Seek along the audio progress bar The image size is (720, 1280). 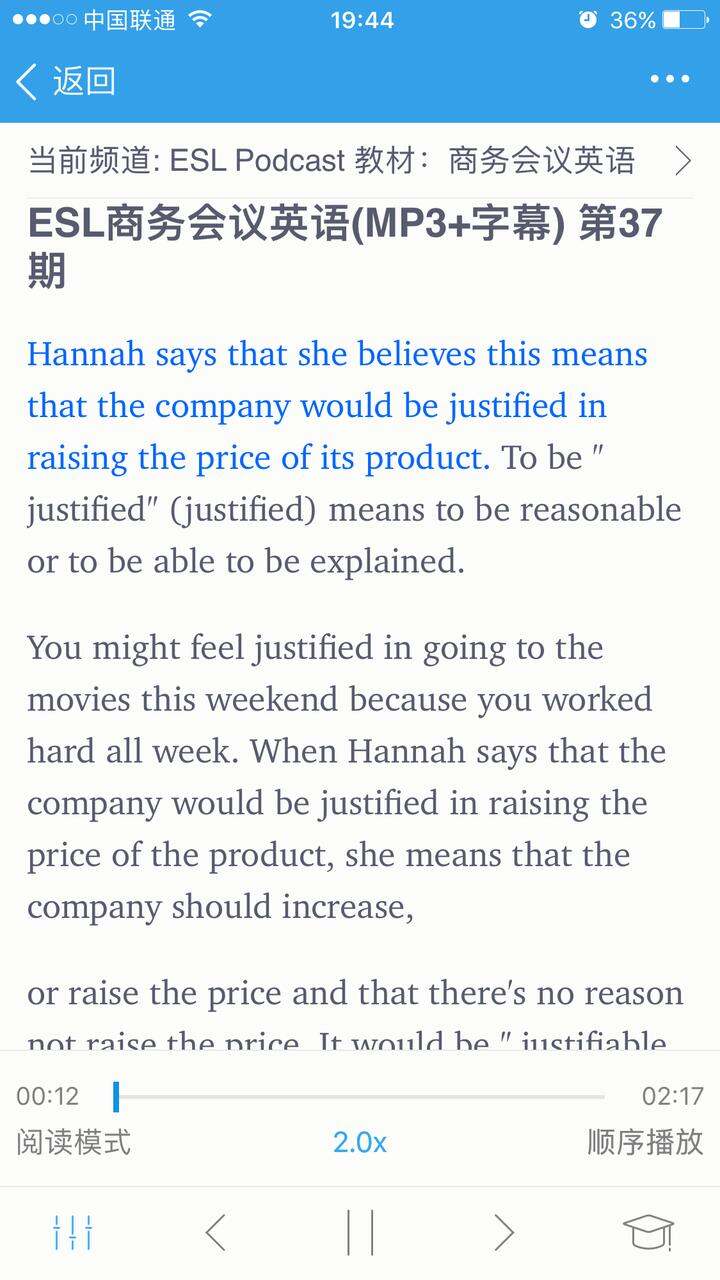pos(360,1097)
